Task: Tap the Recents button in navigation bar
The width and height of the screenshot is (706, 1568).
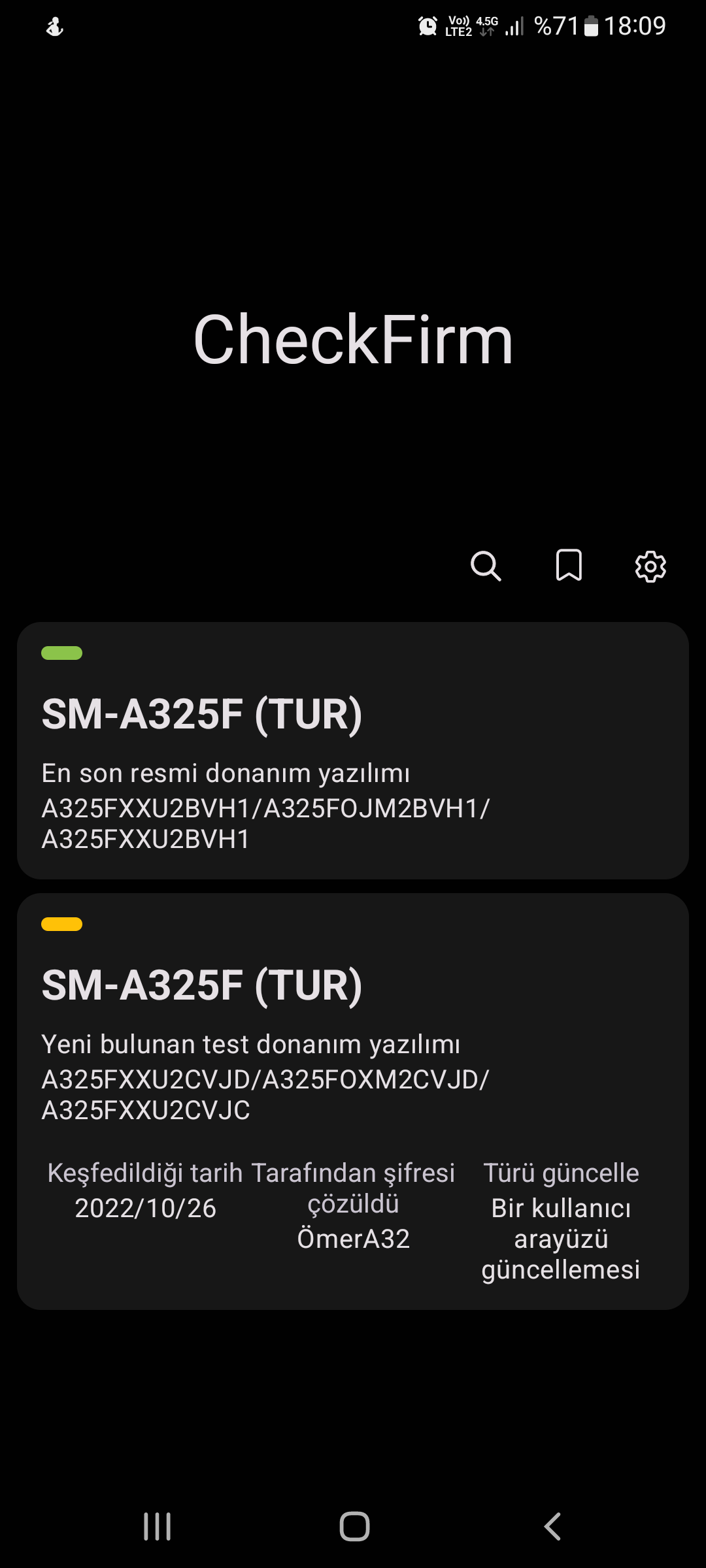Action: [157, 1527]
